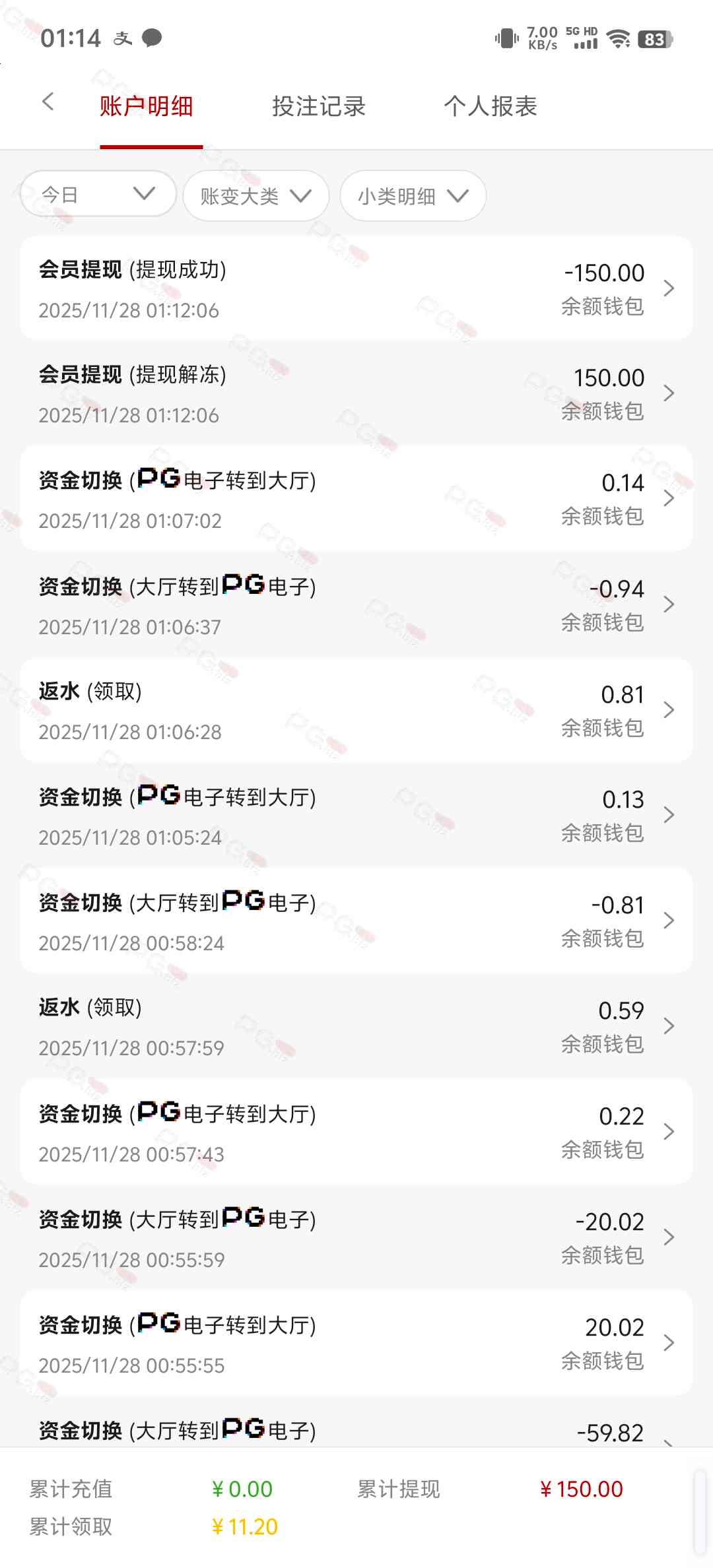Open the 小类明细 filter dropdown
The image size is (713, 1568).
pos(413,196)
